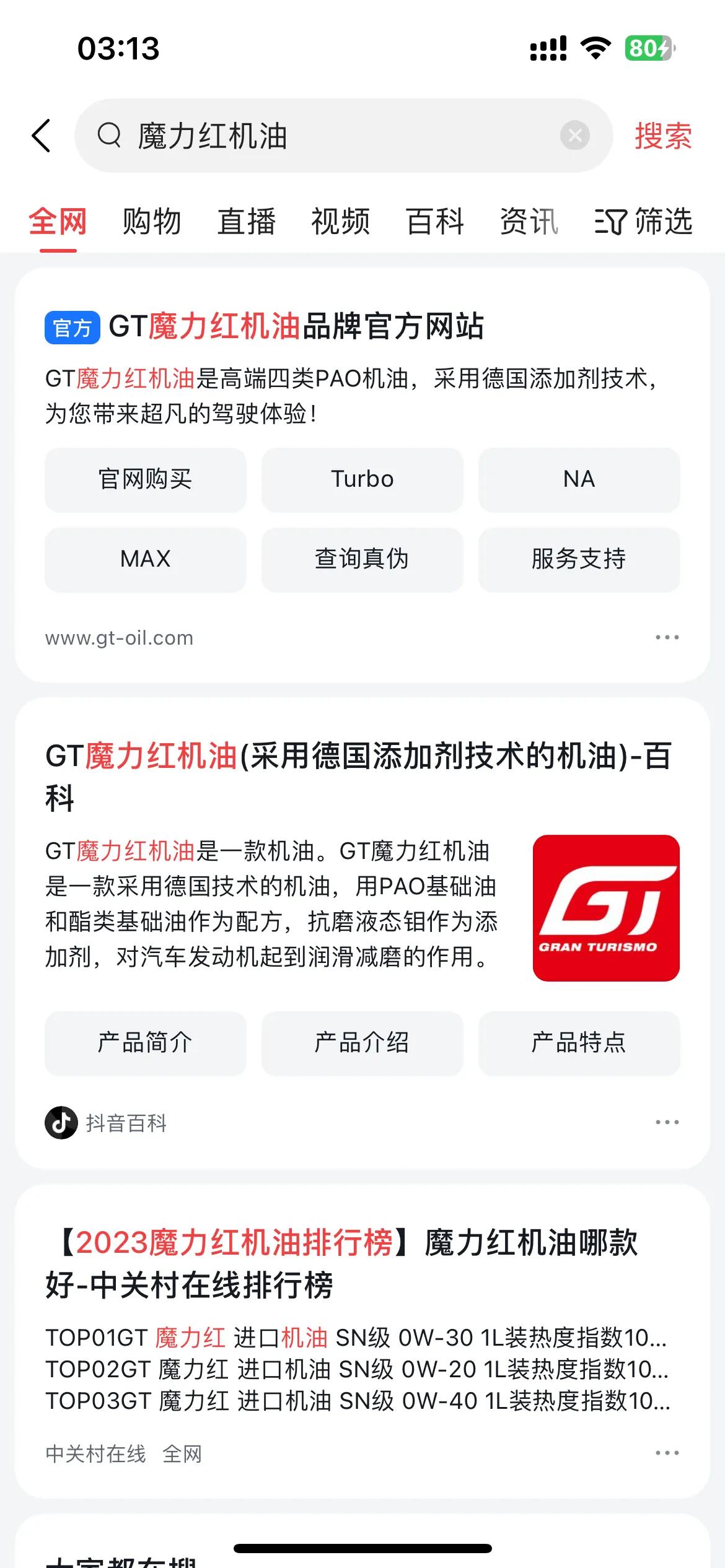Open more options on the 百科 result card
Viewport: 725px width, 1568px height.
pyautogui.click(x=666, y=1122)
